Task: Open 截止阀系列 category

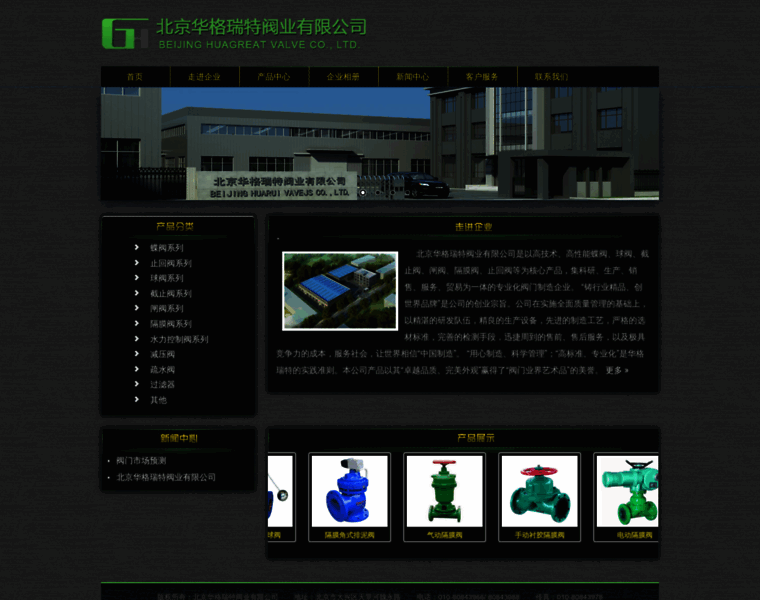Action: [171, 294]
